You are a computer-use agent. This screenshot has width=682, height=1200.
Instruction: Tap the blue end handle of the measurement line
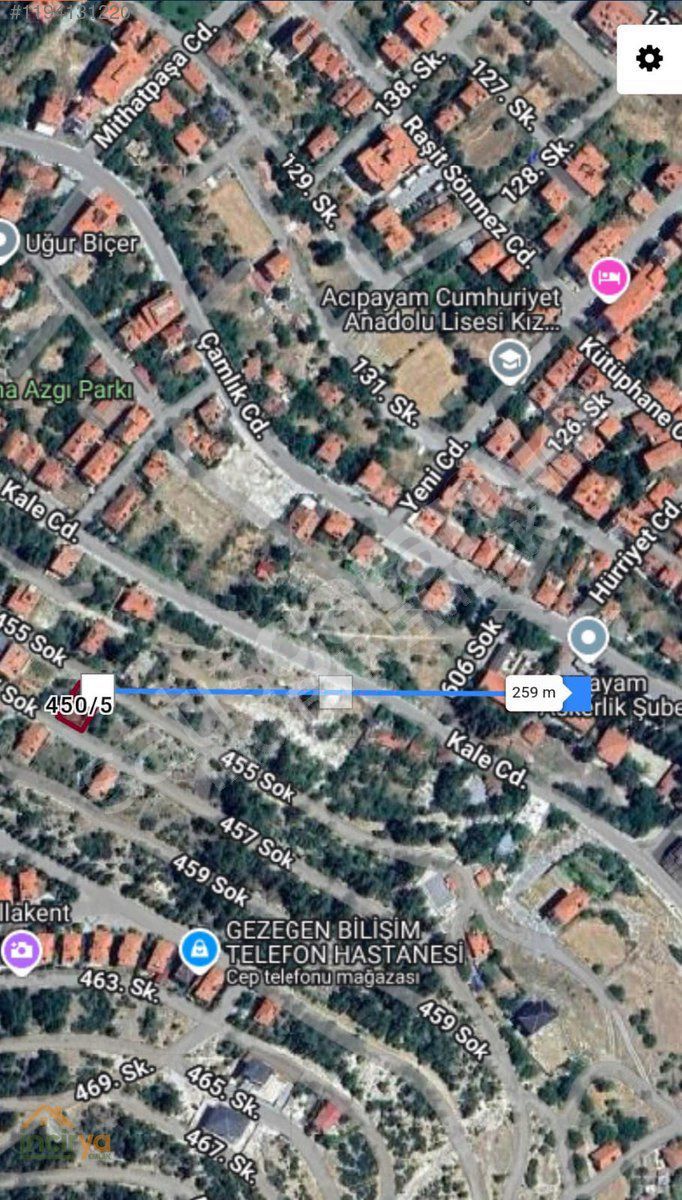pyautogui.click(x=577, y=692)
